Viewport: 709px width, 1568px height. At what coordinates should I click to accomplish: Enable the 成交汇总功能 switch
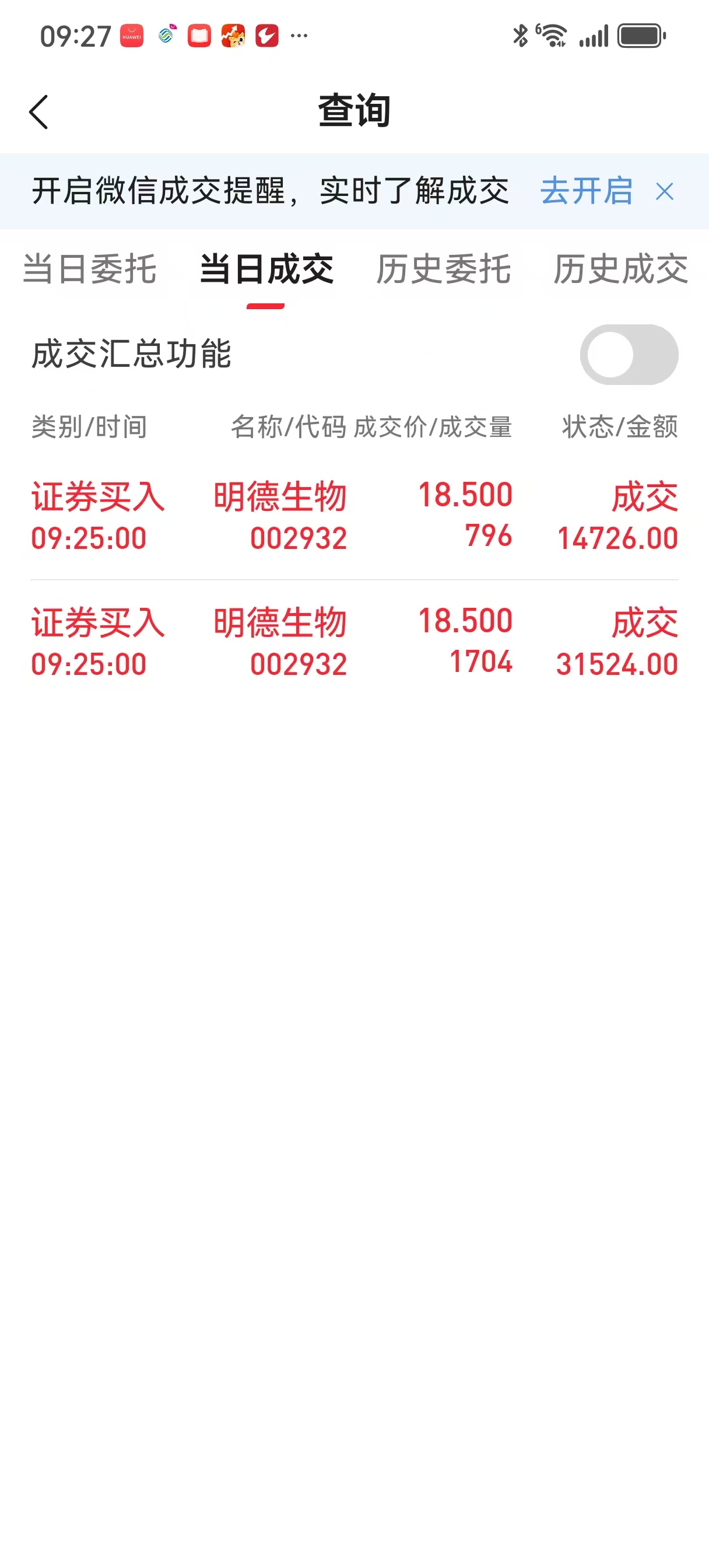coord(629,355)
